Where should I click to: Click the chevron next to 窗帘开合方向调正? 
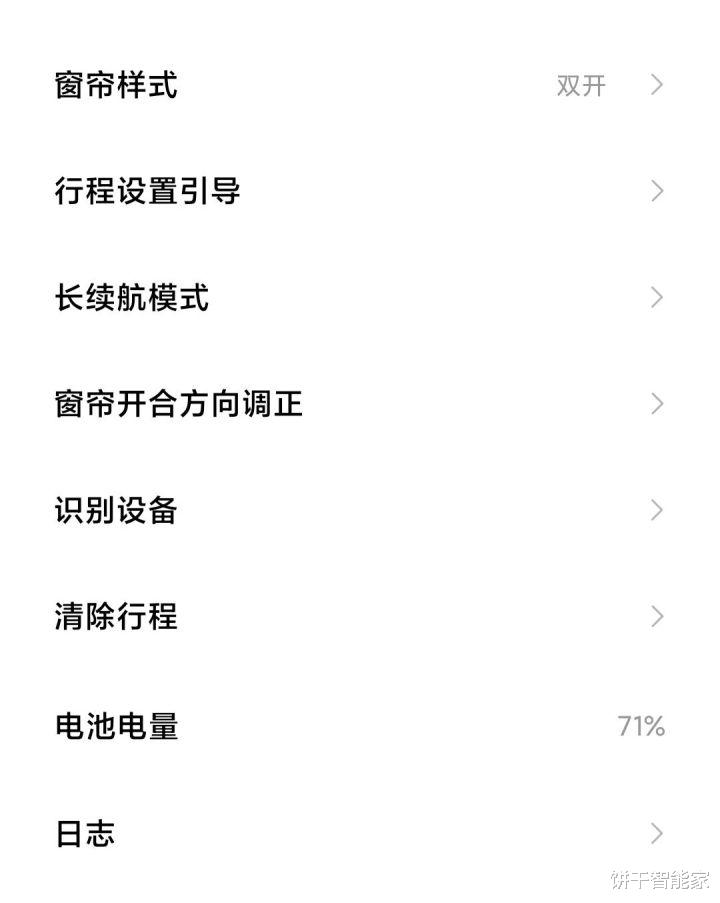656,404
